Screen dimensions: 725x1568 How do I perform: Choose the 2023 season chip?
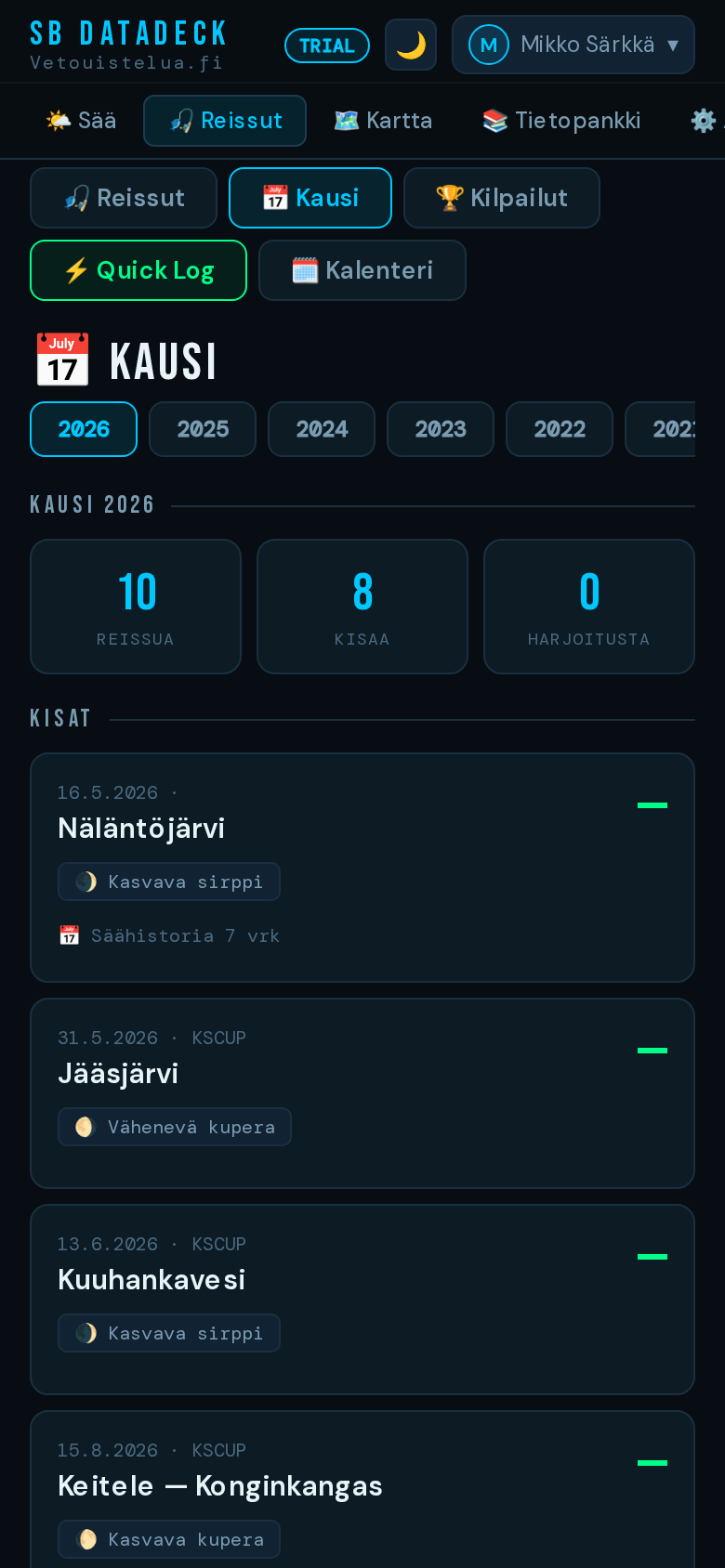441,429
